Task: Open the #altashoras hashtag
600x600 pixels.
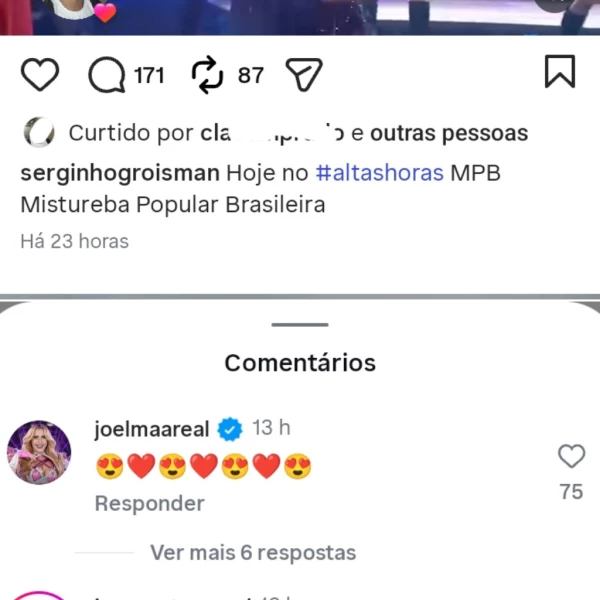Action: click(x=379, y=173)
